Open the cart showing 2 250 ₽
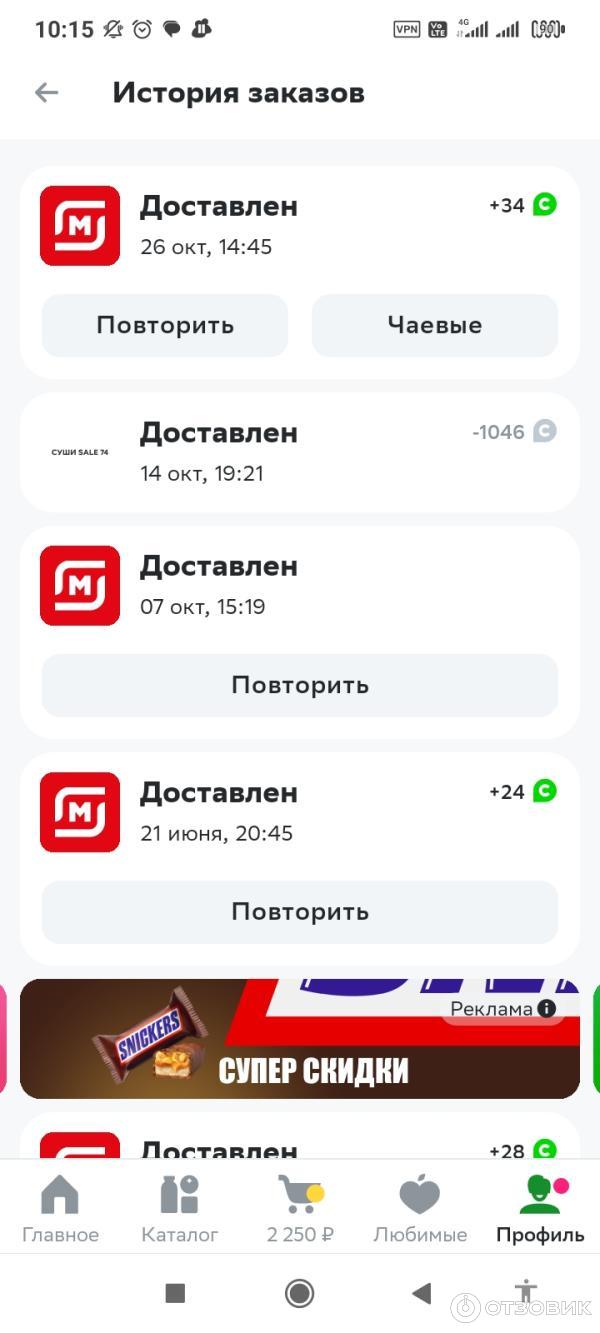 pos(300,1209)
